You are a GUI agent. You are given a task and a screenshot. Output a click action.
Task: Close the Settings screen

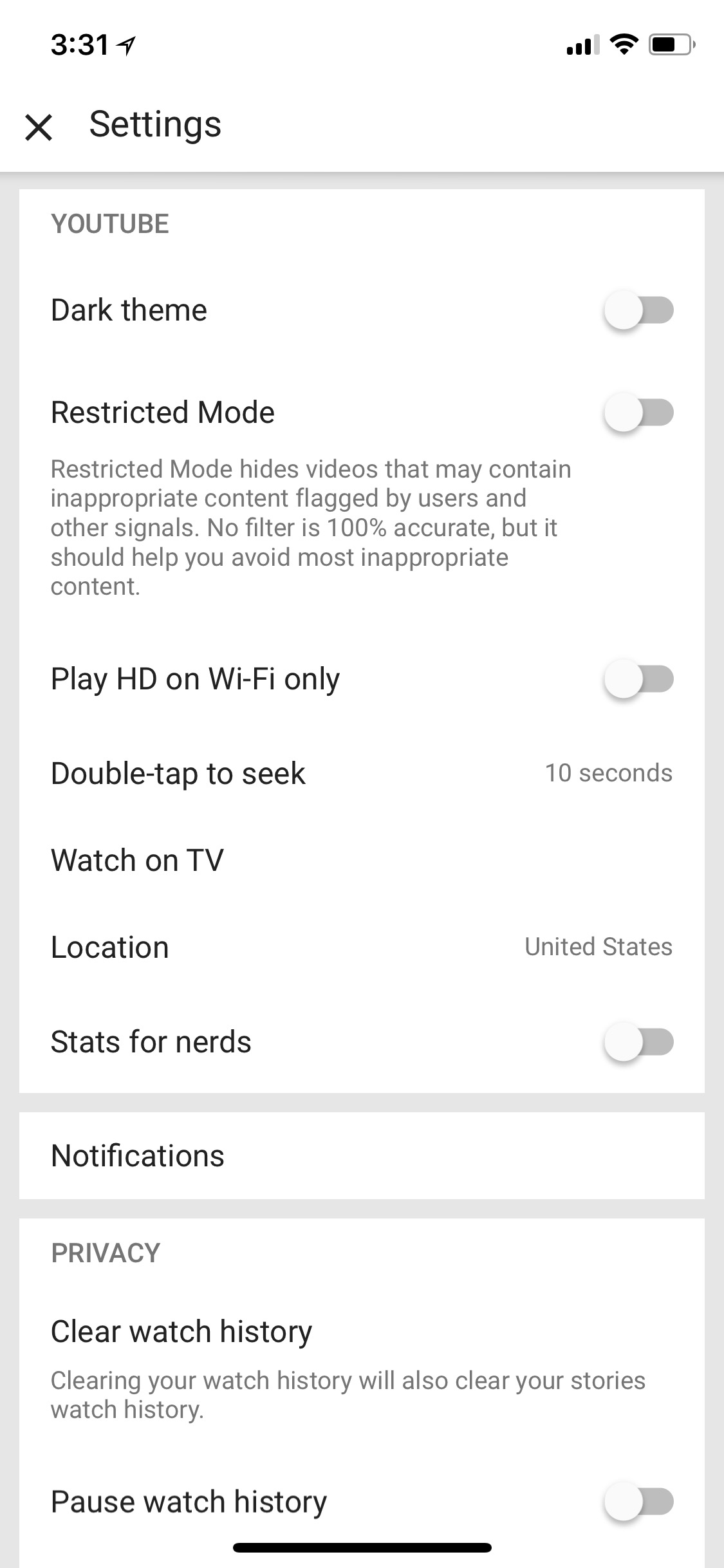click(39, 127)
